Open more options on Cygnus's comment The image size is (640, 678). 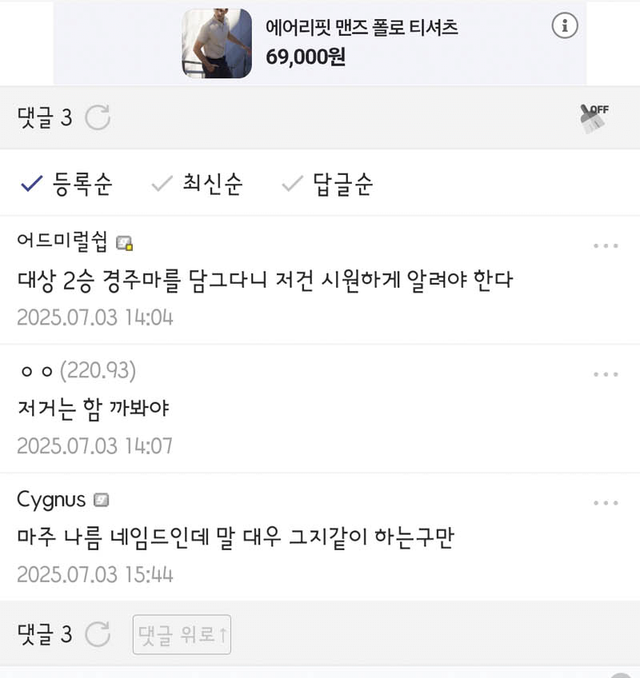click(606, 502)
